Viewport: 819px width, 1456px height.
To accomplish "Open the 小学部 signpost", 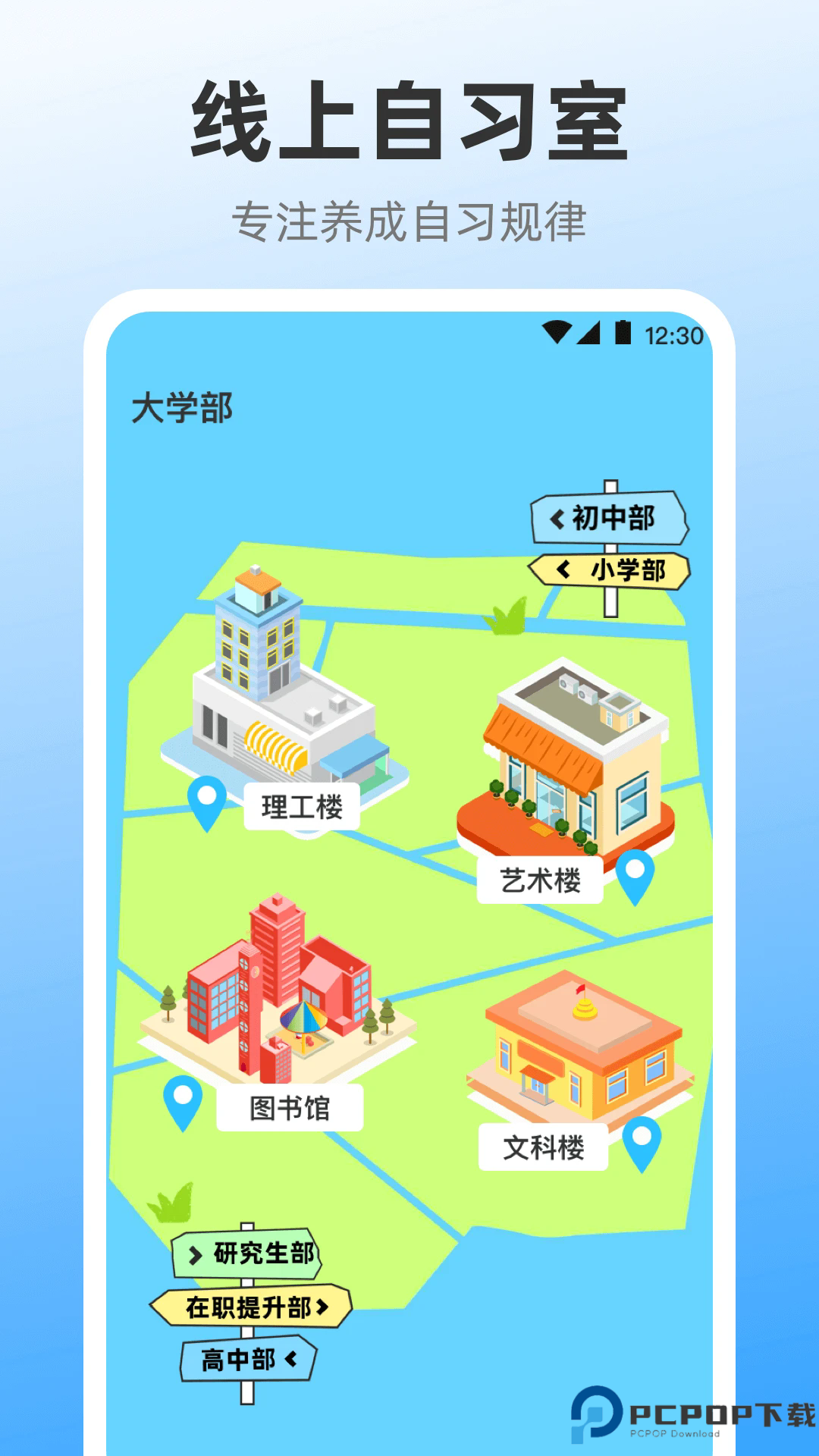I will point(610,570).
